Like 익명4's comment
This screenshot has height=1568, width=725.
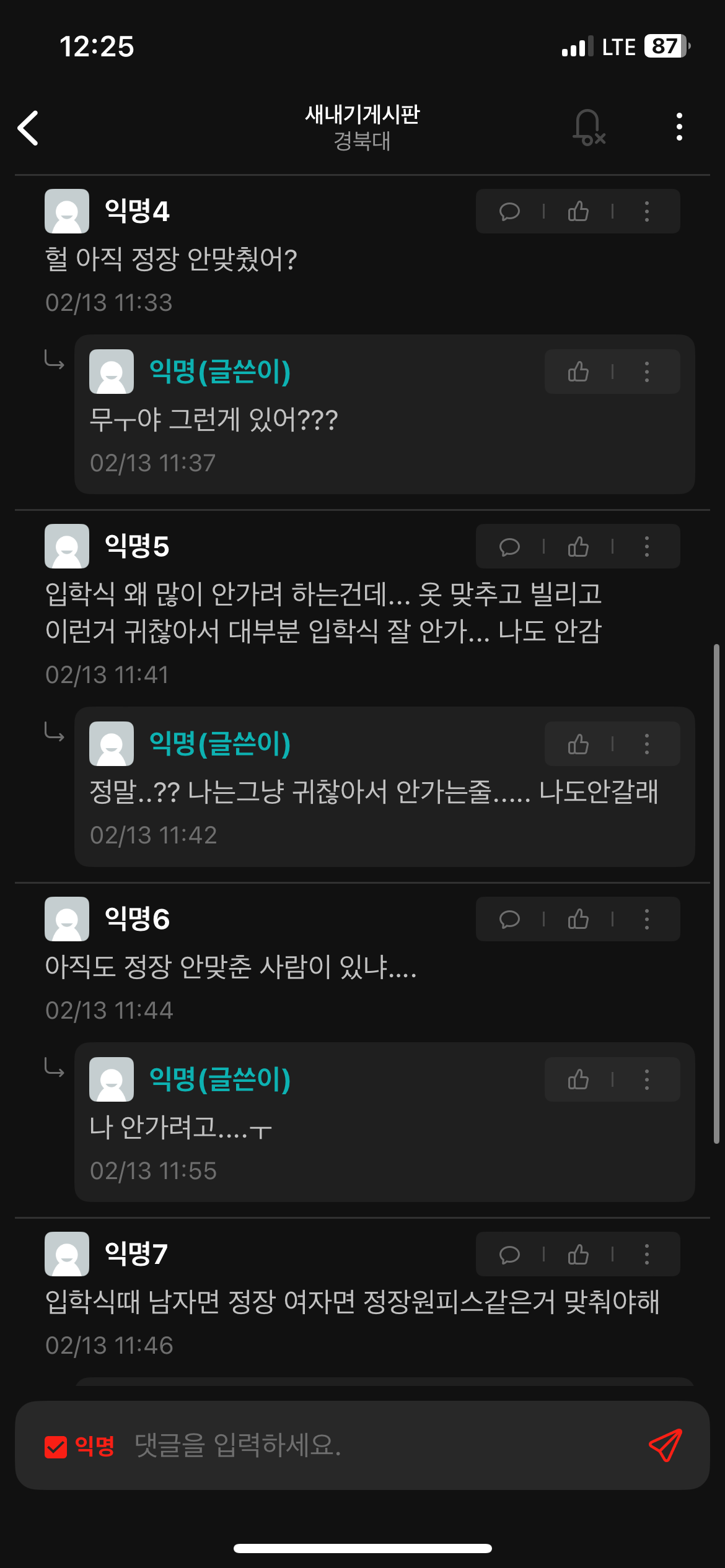(578, 211)
